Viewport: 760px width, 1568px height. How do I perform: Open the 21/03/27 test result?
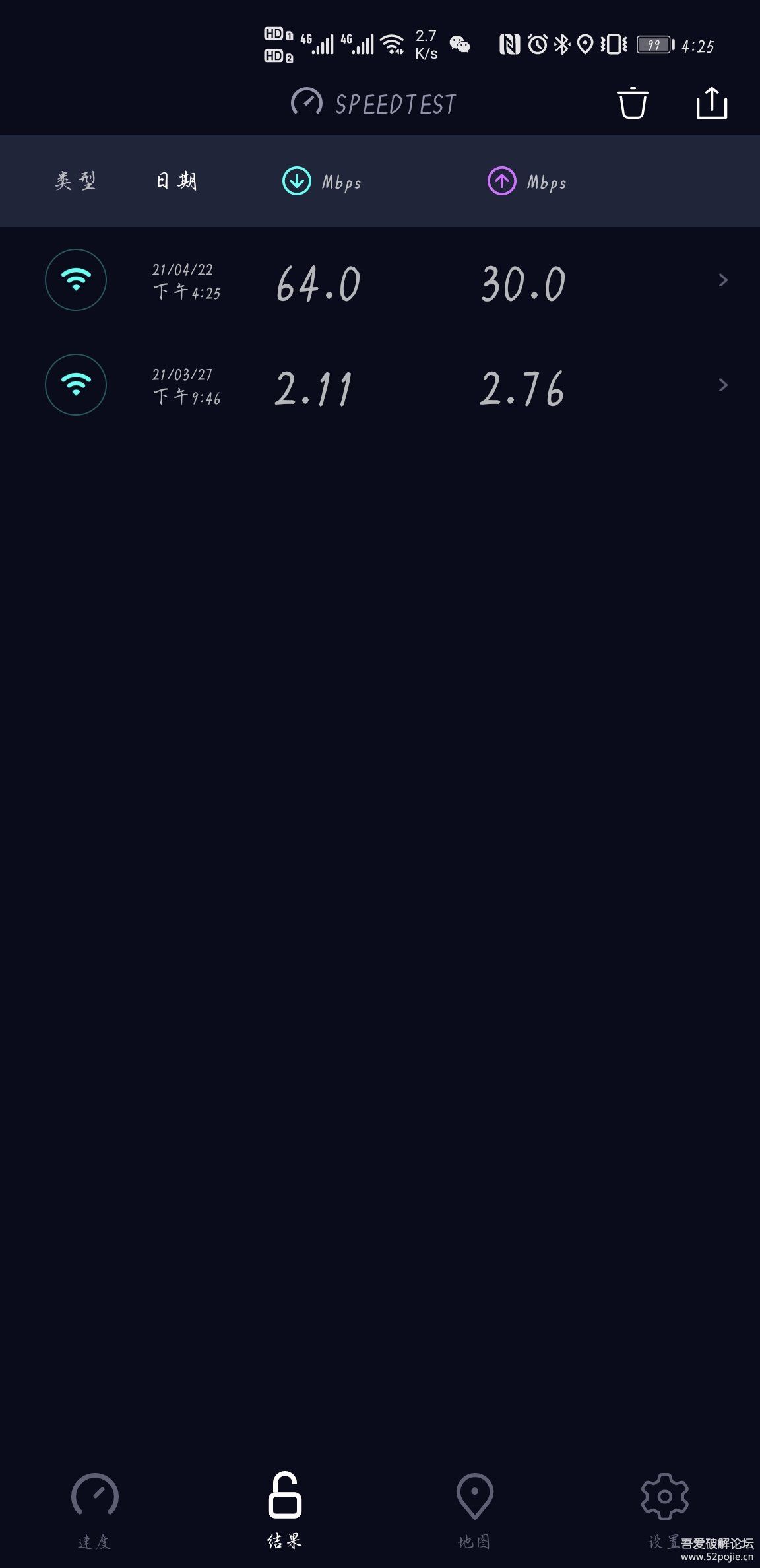tap(380, 385)
